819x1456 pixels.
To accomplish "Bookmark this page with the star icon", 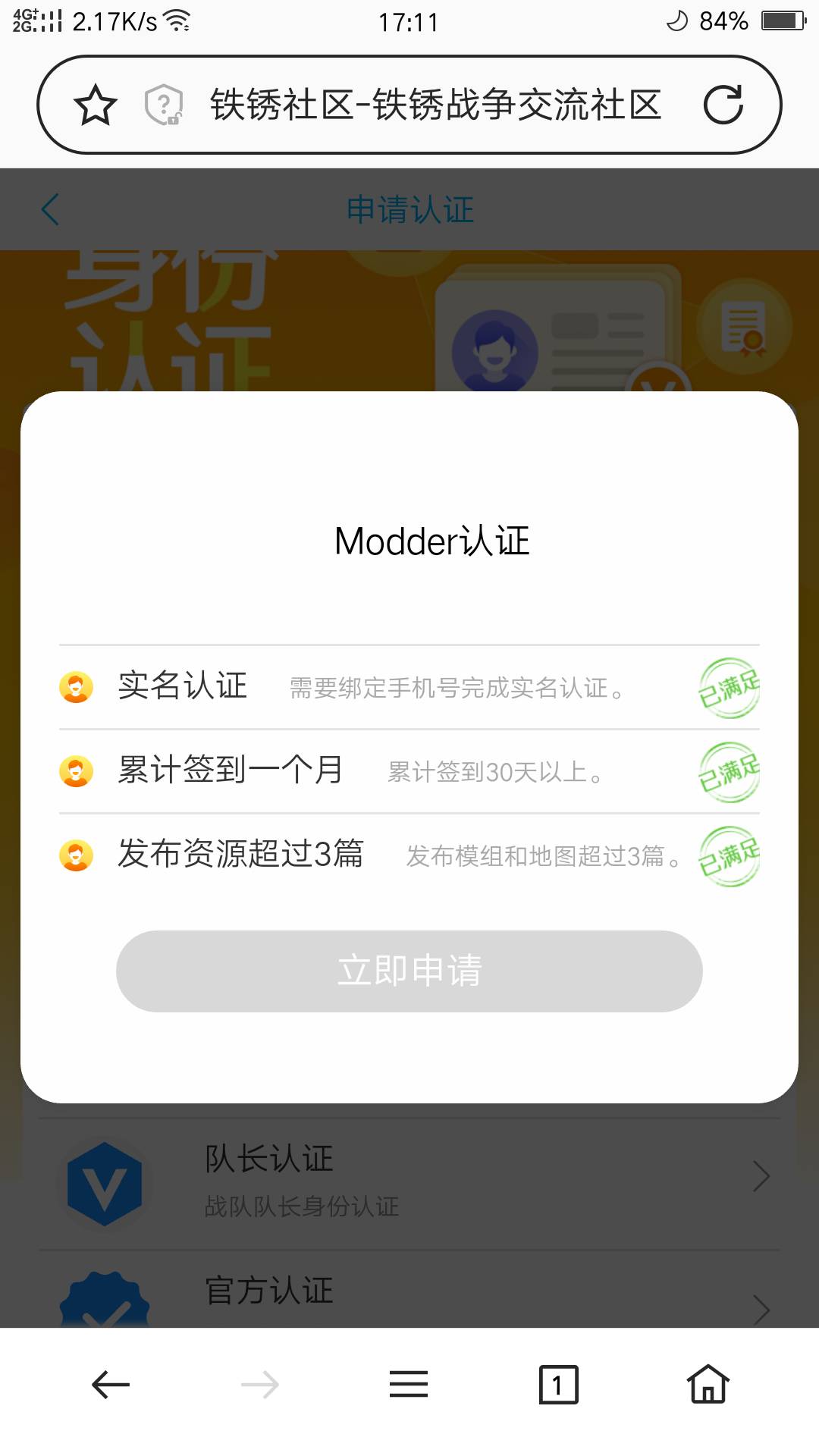I will [x=96, y=105].
